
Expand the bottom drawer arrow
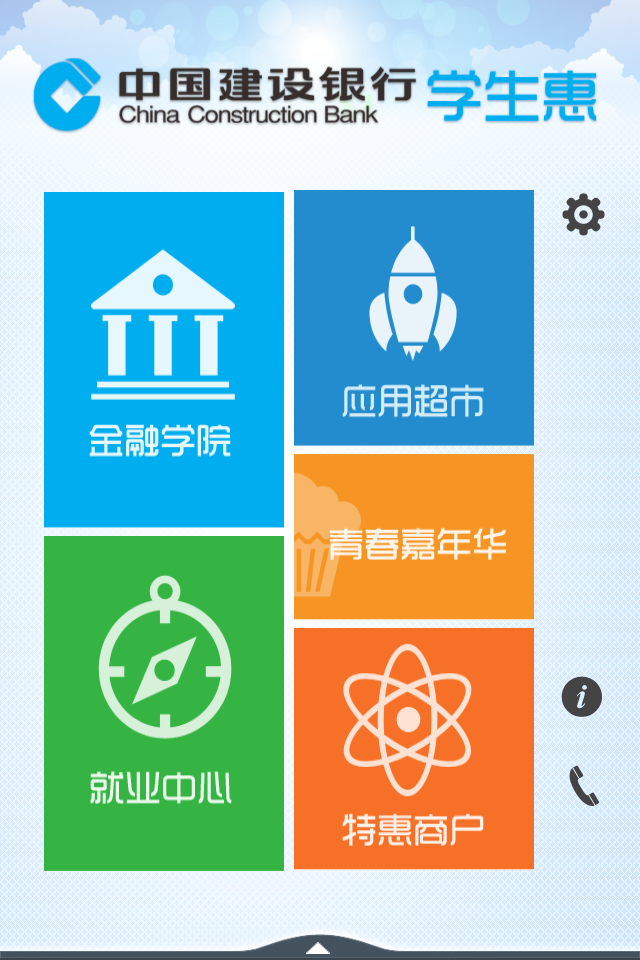[x=317, y=947]
